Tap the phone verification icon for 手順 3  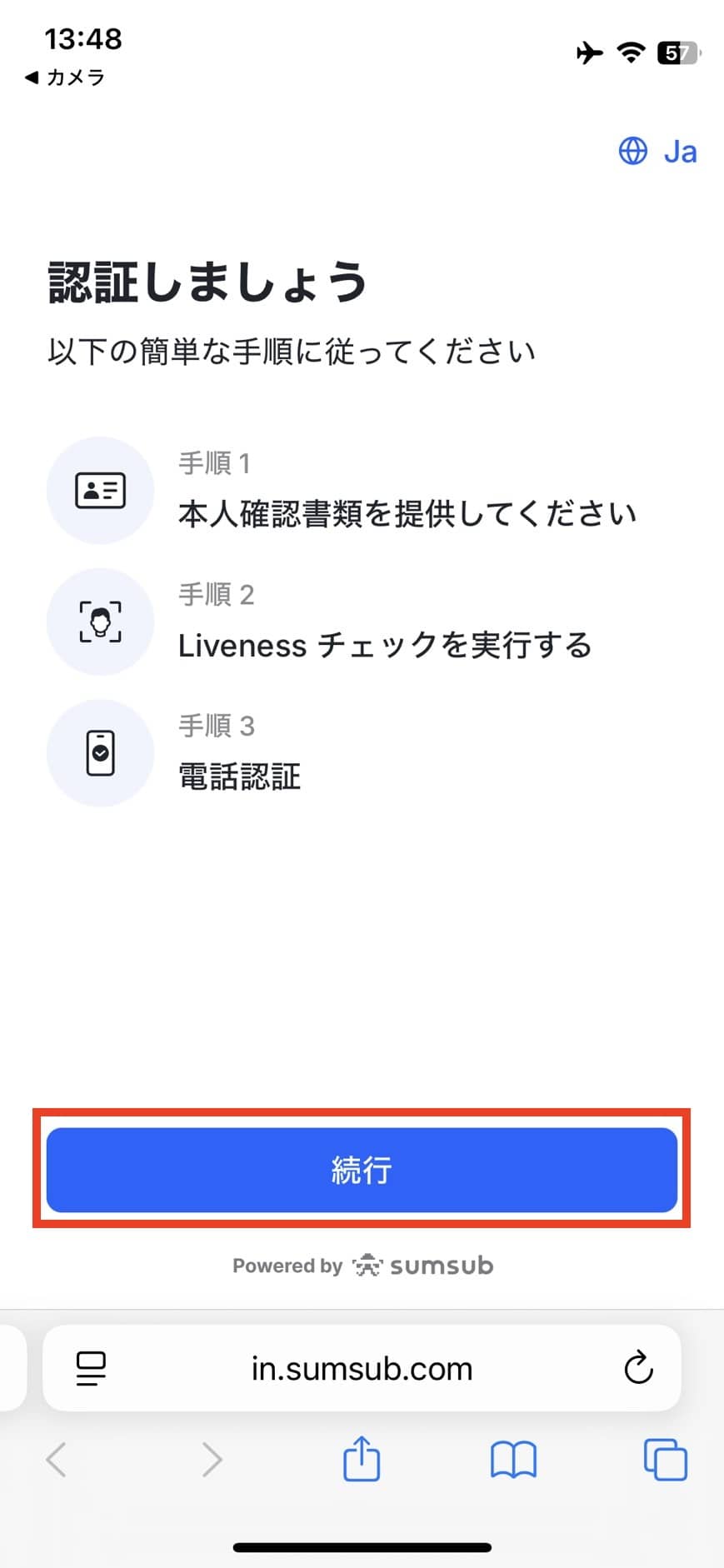100,752
